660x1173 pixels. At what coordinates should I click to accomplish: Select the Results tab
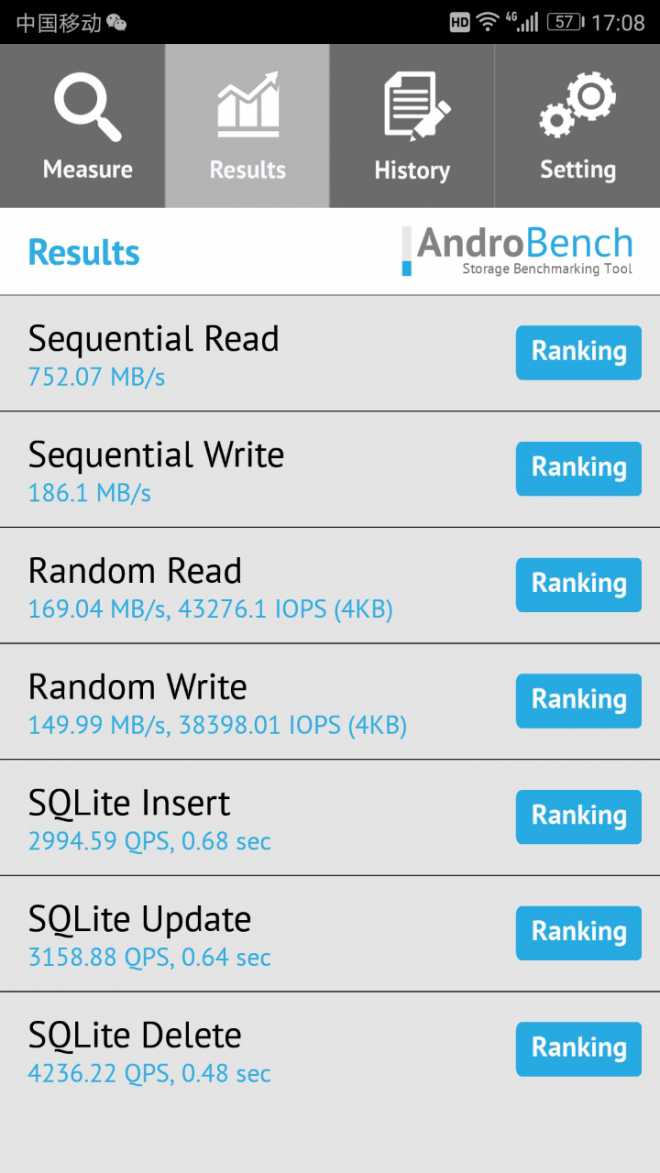[247, 126]
